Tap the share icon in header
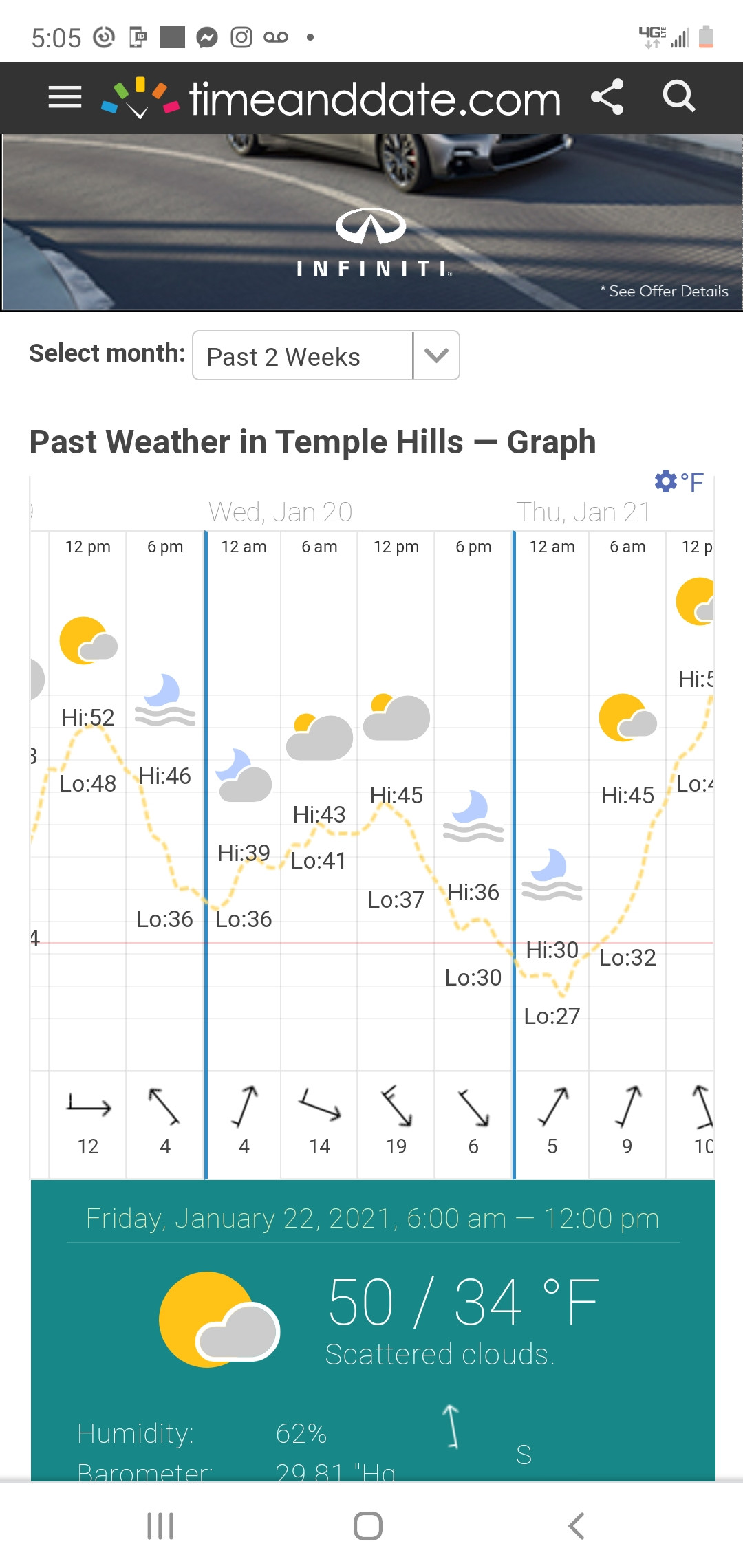743x1568 pixels. (607, 97)
